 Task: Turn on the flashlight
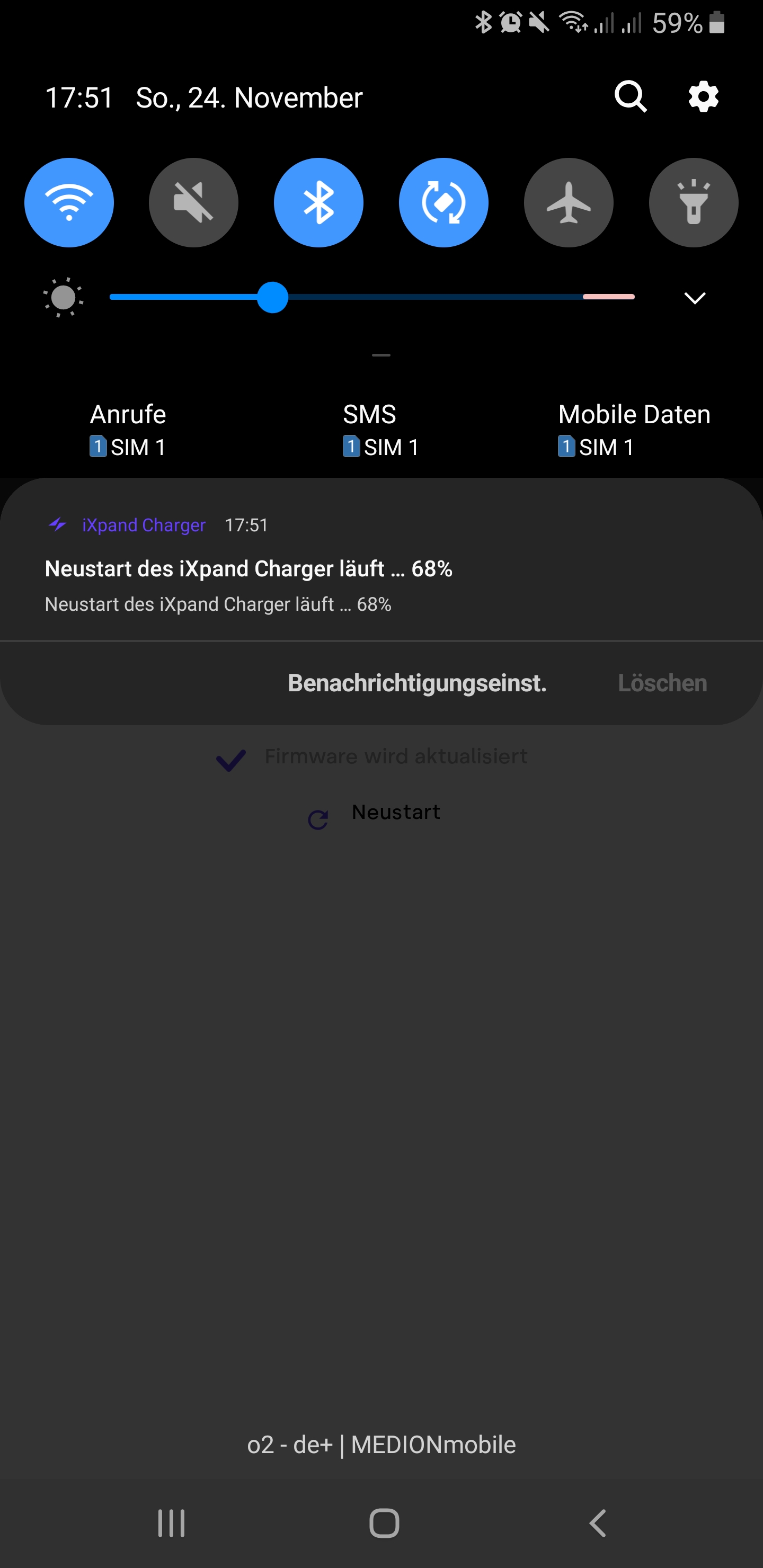pos(694,203)
